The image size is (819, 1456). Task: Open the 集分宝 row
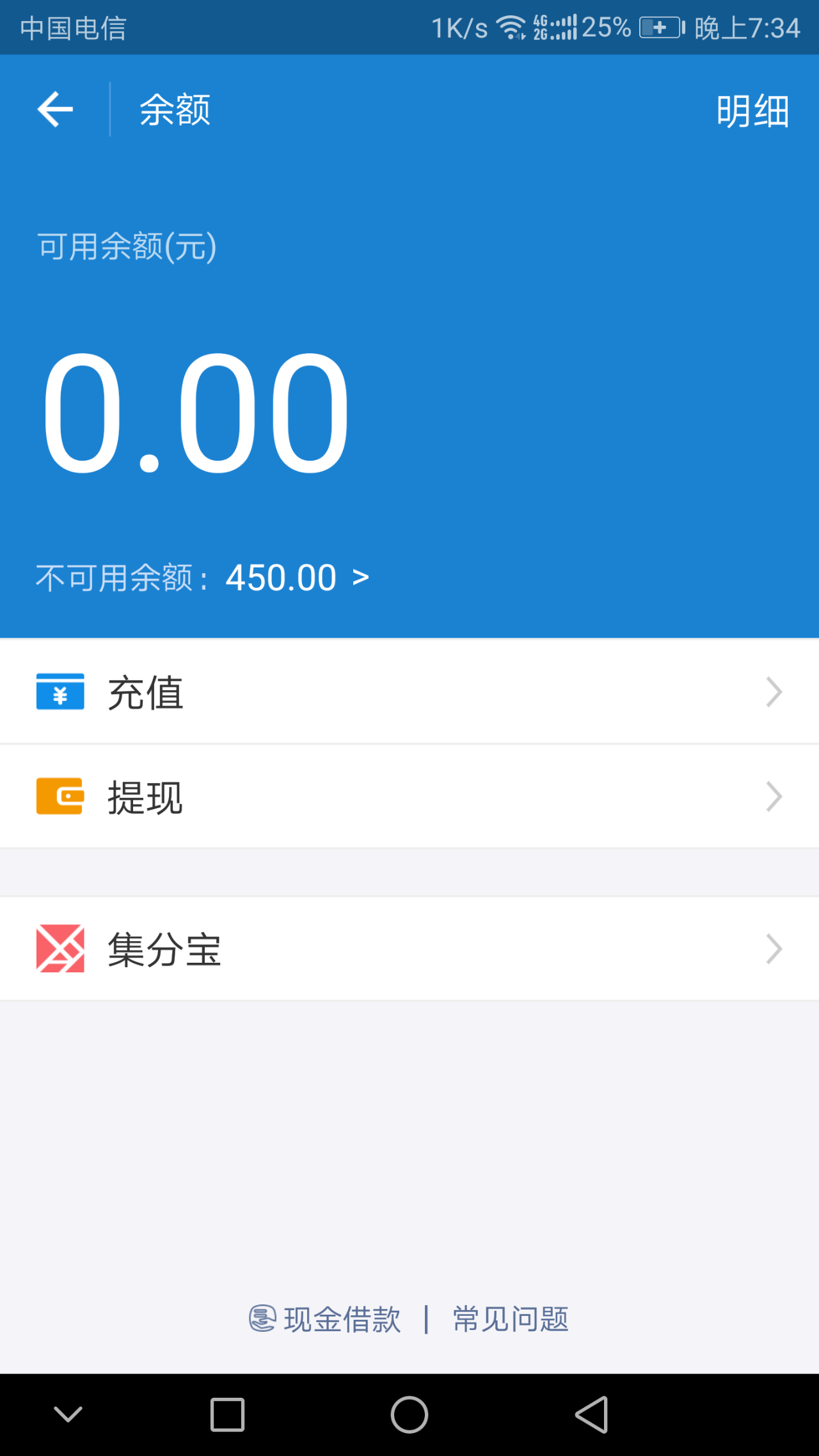(x=409, y=949)
